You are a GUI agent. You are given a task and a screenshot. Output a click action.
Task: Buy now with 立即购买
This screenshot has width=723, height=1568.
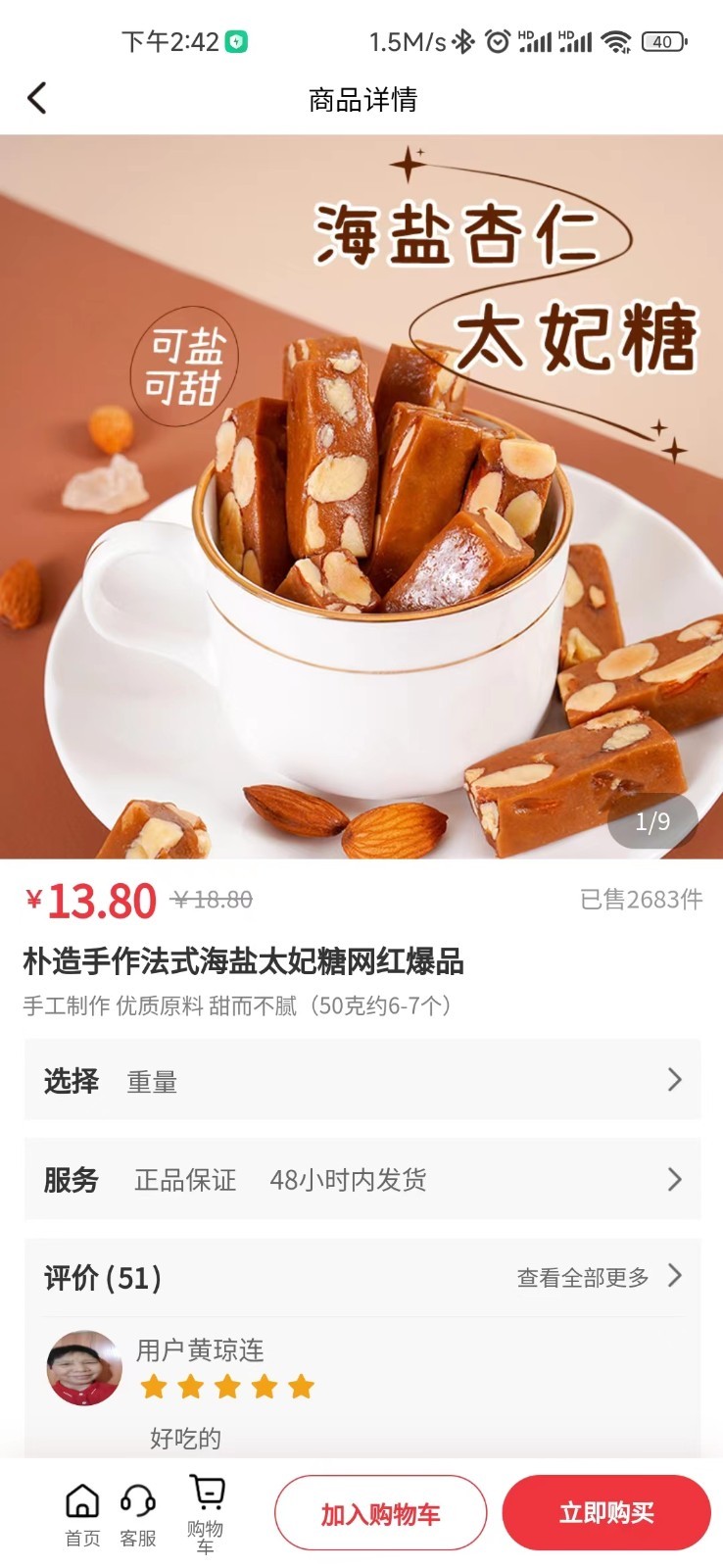click(x=605, y=1513)
